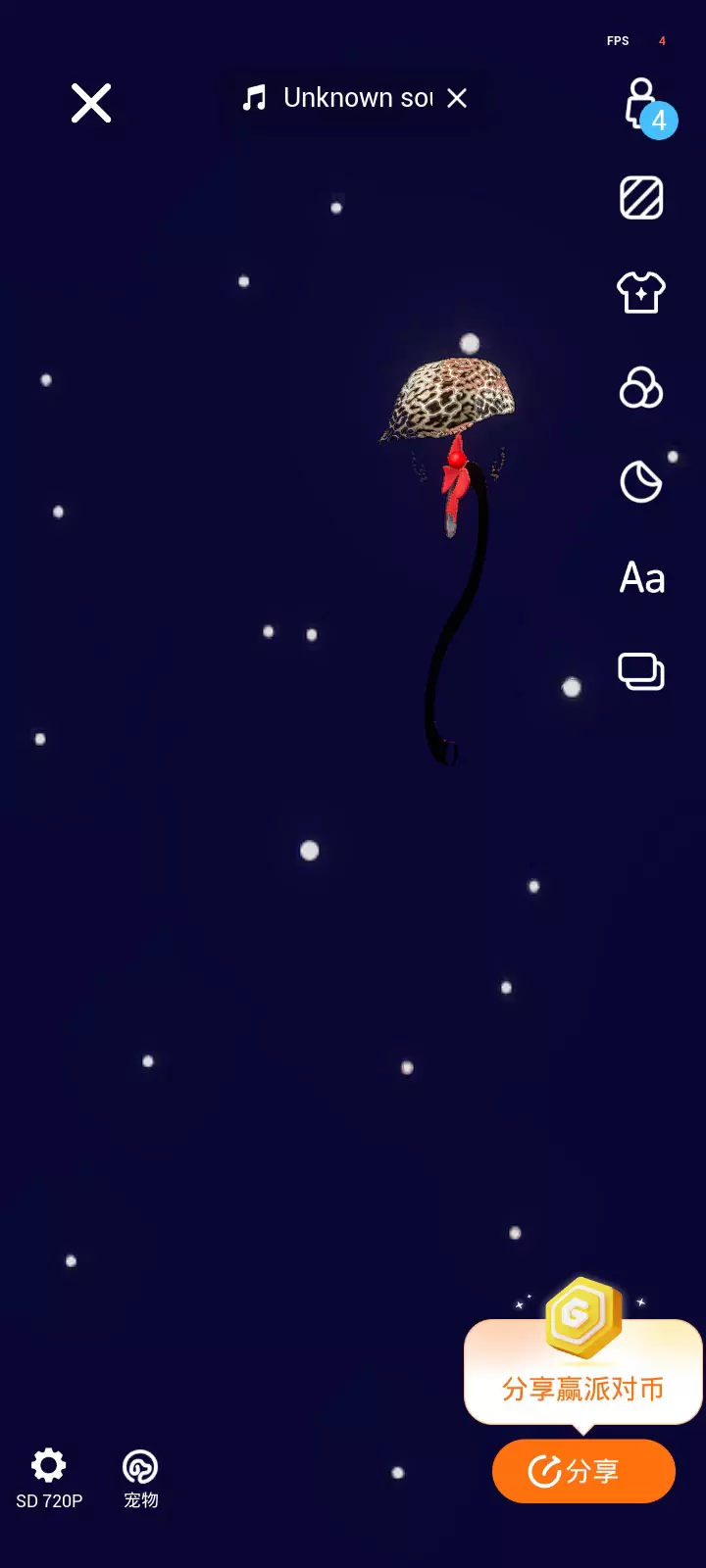The image size is (706, 1568).
Task: Open the outfit shirt icon
Action: 641,292
